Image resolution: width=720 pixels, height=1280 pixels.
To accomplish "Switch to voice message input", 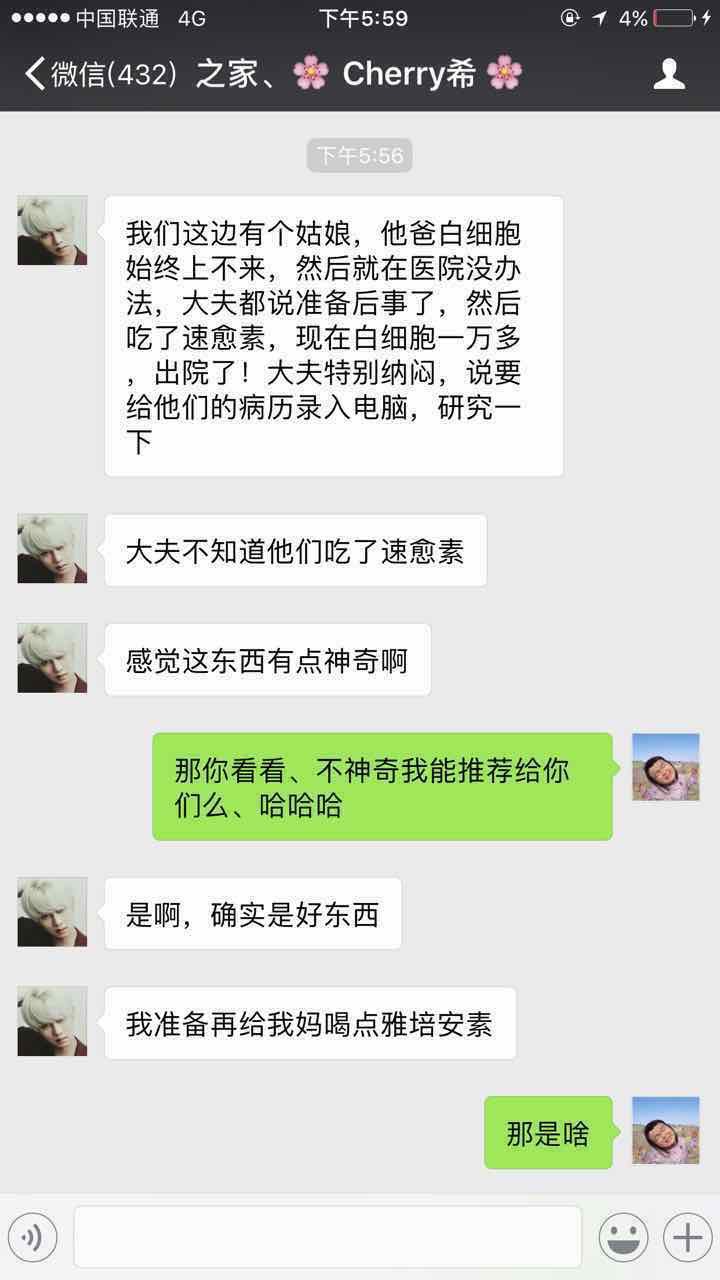I will [x=33, y=1238].
